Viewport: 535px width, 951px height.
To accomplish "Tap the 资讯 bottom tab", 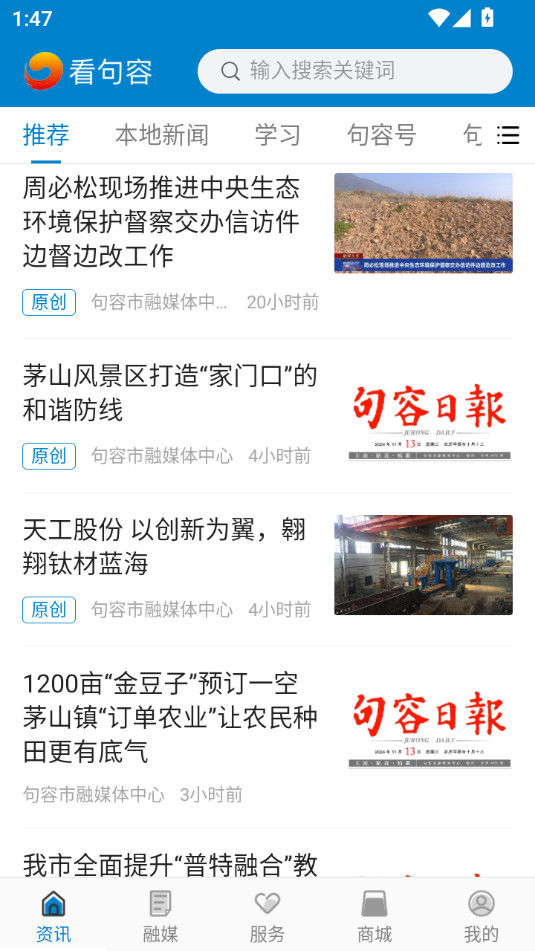I will [x=53, y=916].
